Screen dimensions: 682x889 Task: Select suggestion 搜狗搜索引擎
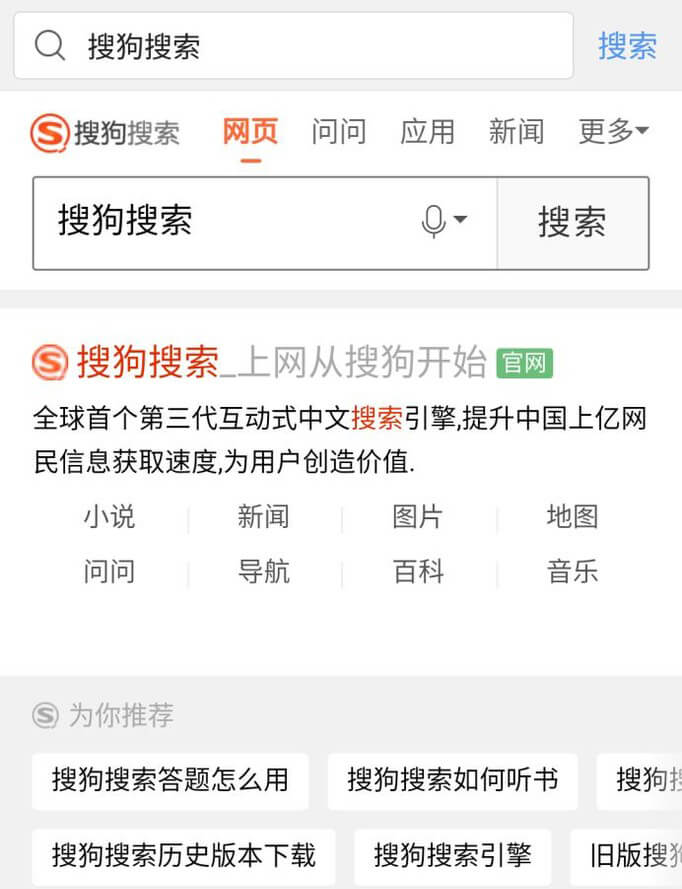(x=452, y=856)
